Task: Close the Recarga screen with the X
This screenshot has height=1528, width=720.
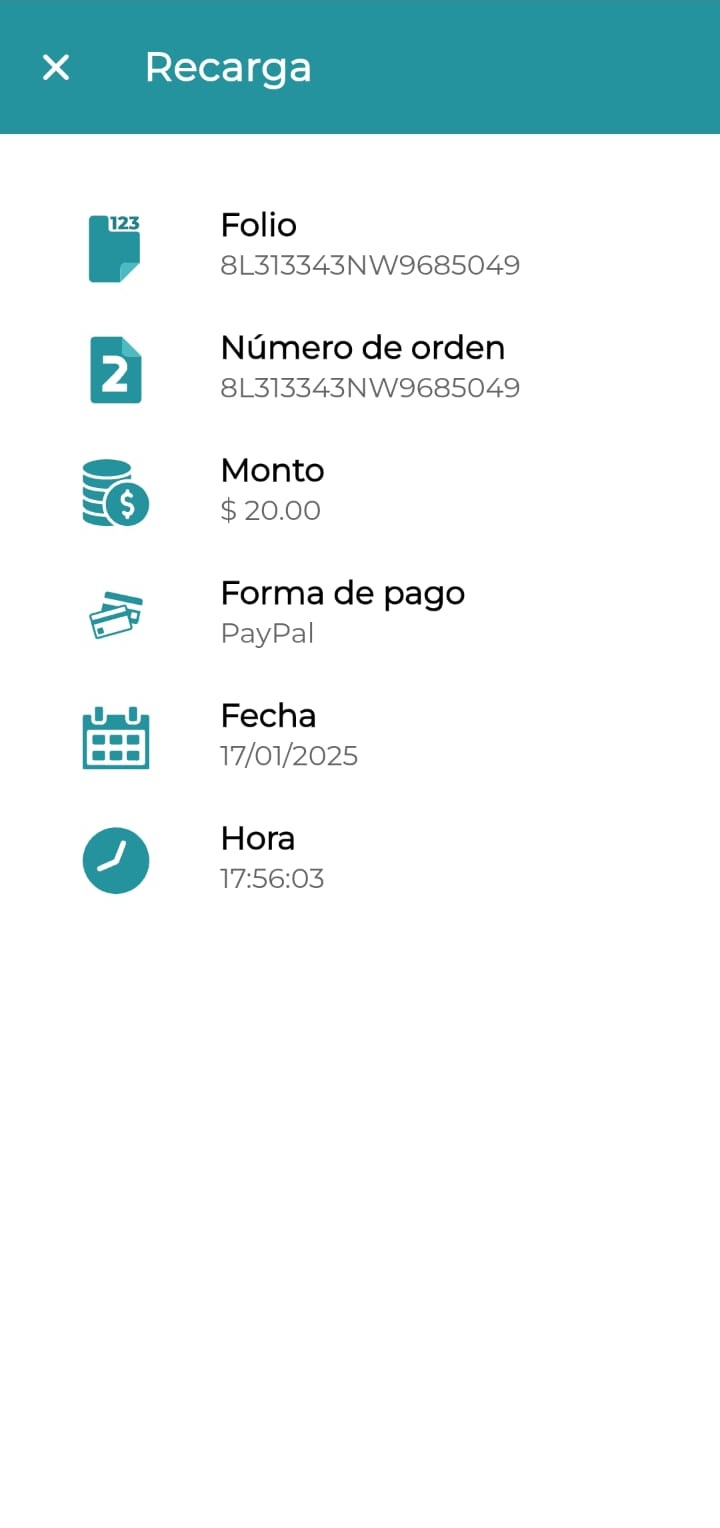Action: click(x=56, y=67)
